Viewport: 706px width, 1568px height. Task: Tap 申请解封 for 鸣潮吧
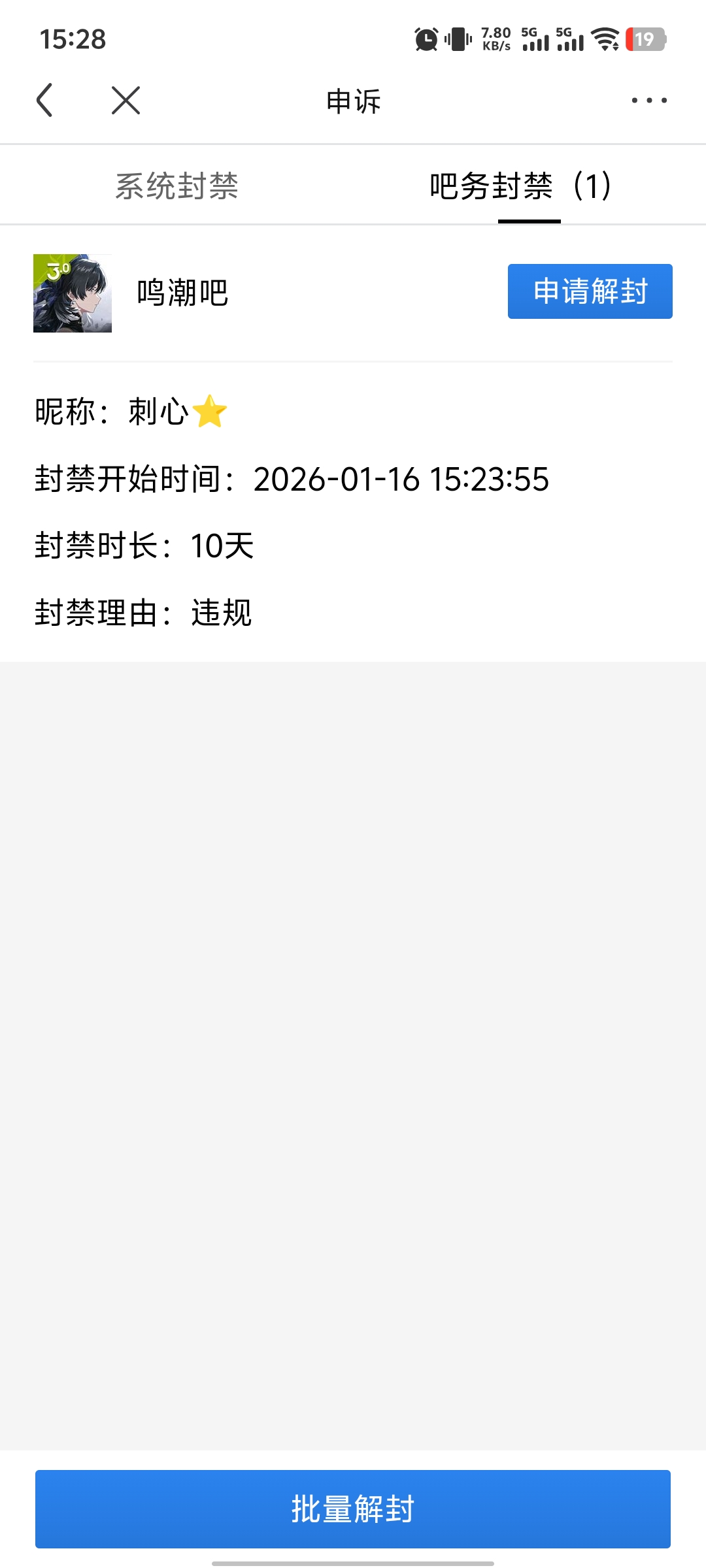[590, 291]
